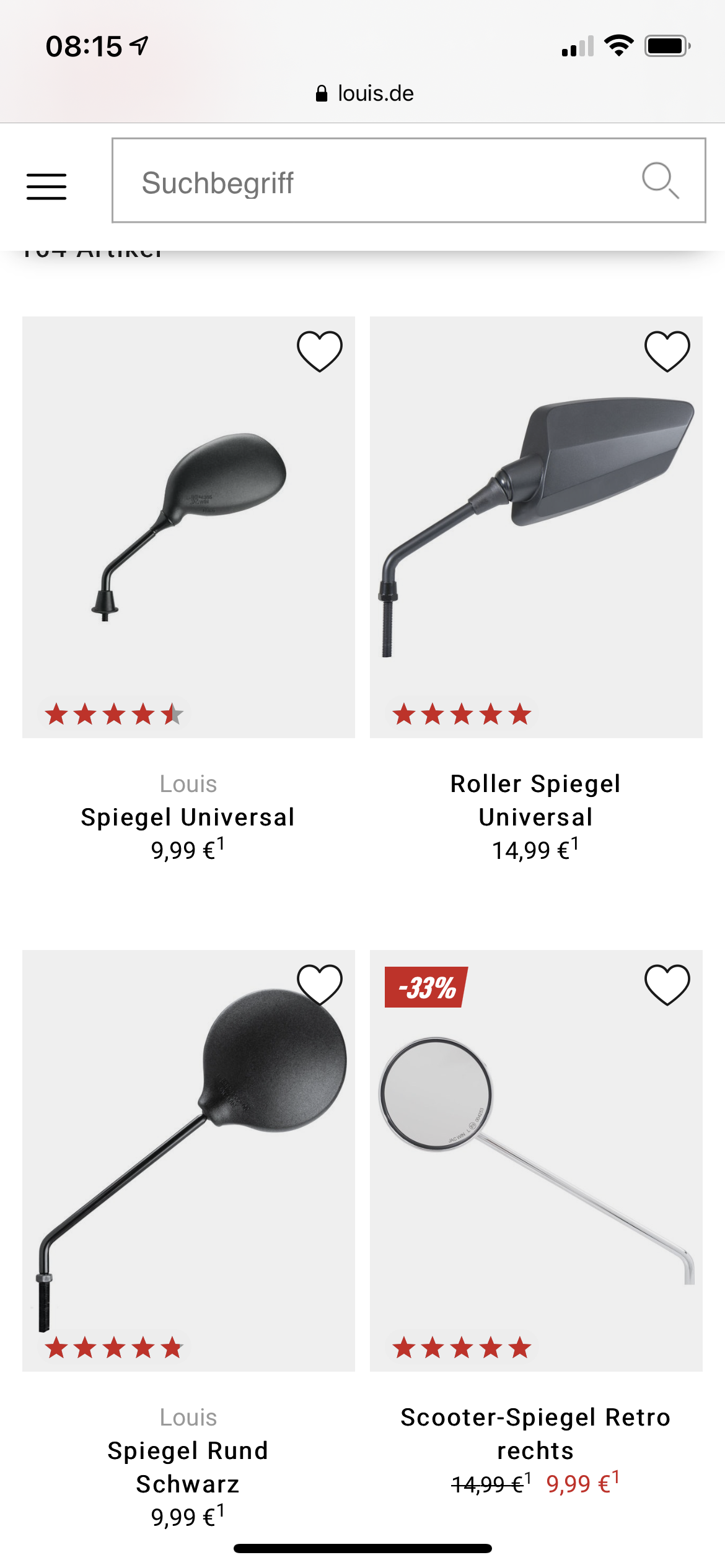
Task: Tap the Suchbegriff search field
Action: [x=372, y=183]
